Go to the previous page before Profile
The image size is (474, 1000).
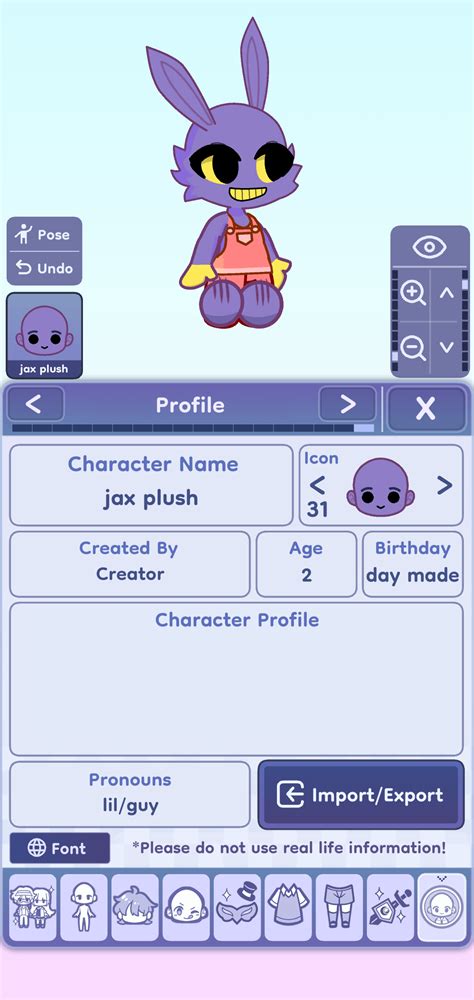tap(36, 404)
